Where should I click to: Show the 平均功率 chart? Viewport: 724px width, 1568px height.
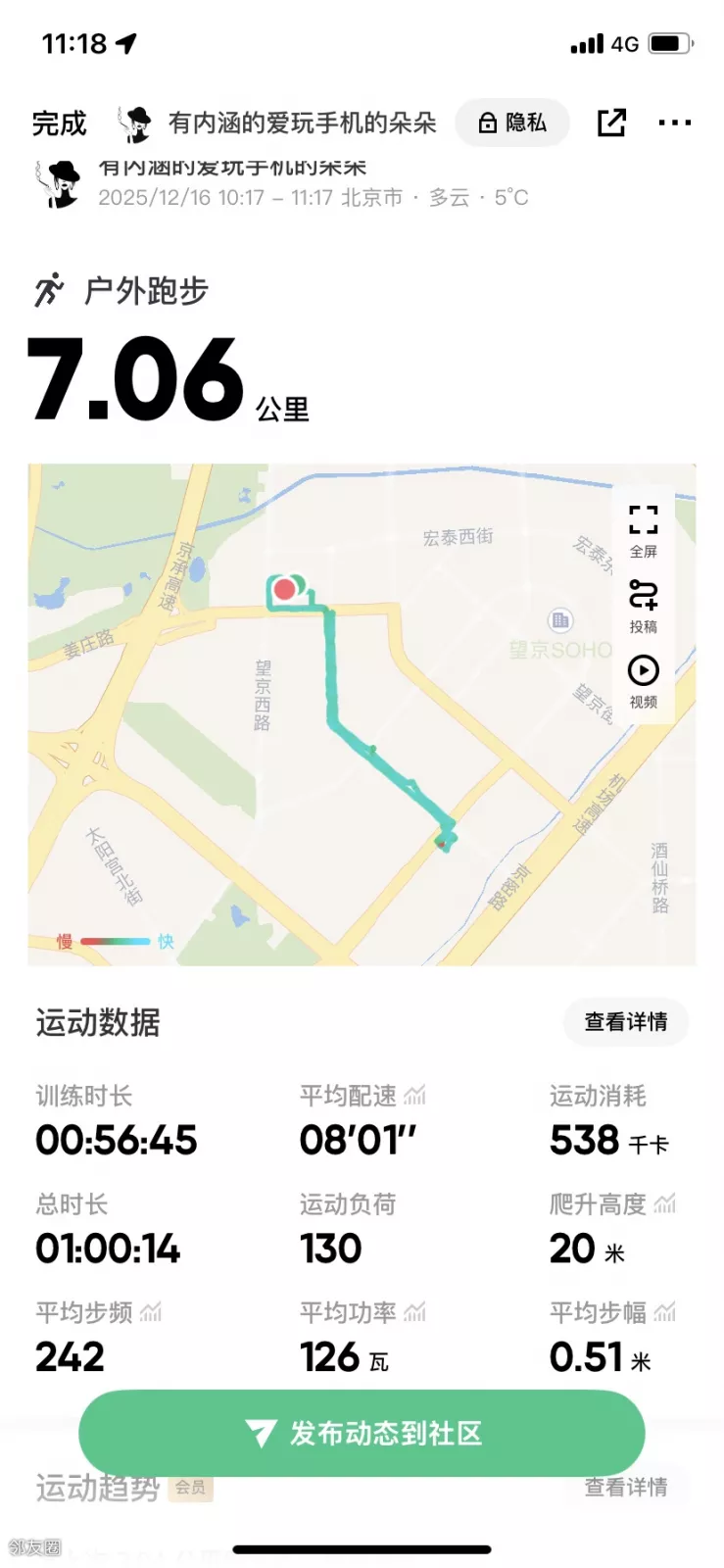(414, 1312)
